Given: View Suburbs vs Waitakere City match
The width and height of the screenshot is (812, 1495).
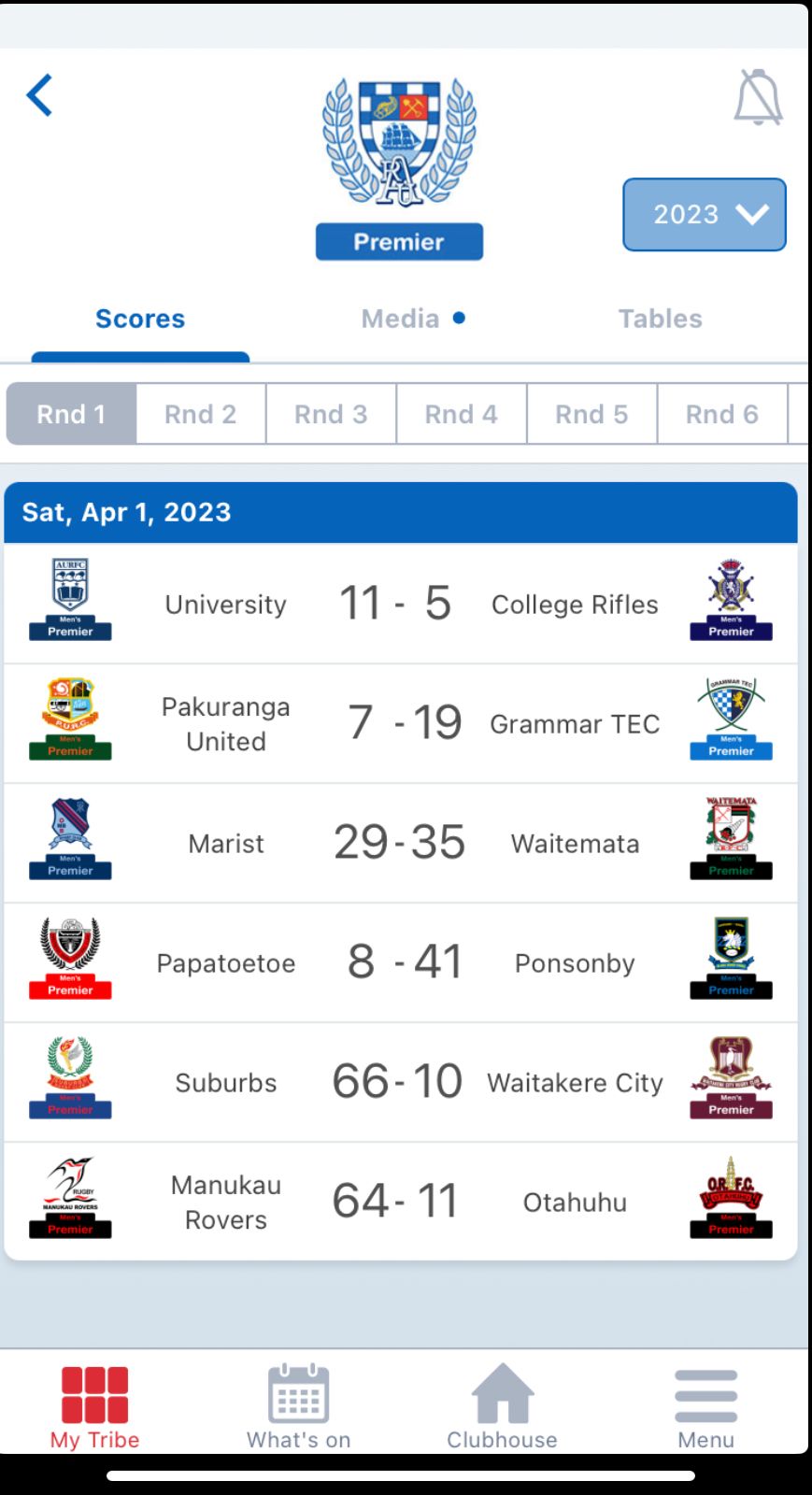Looking at the screenshot, I should click(400, 1082).
